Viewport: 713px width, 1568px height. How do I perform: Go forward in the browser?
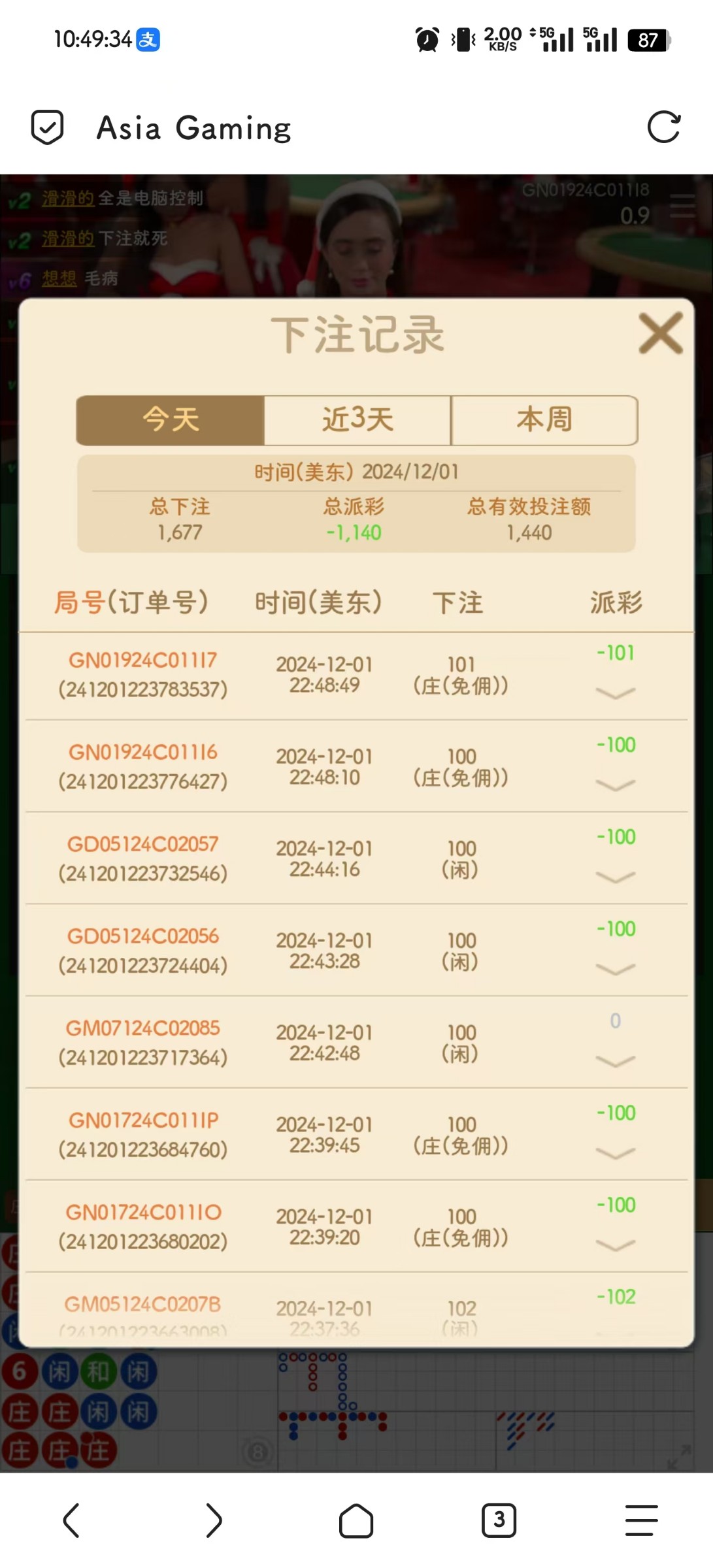(214, 1520)
